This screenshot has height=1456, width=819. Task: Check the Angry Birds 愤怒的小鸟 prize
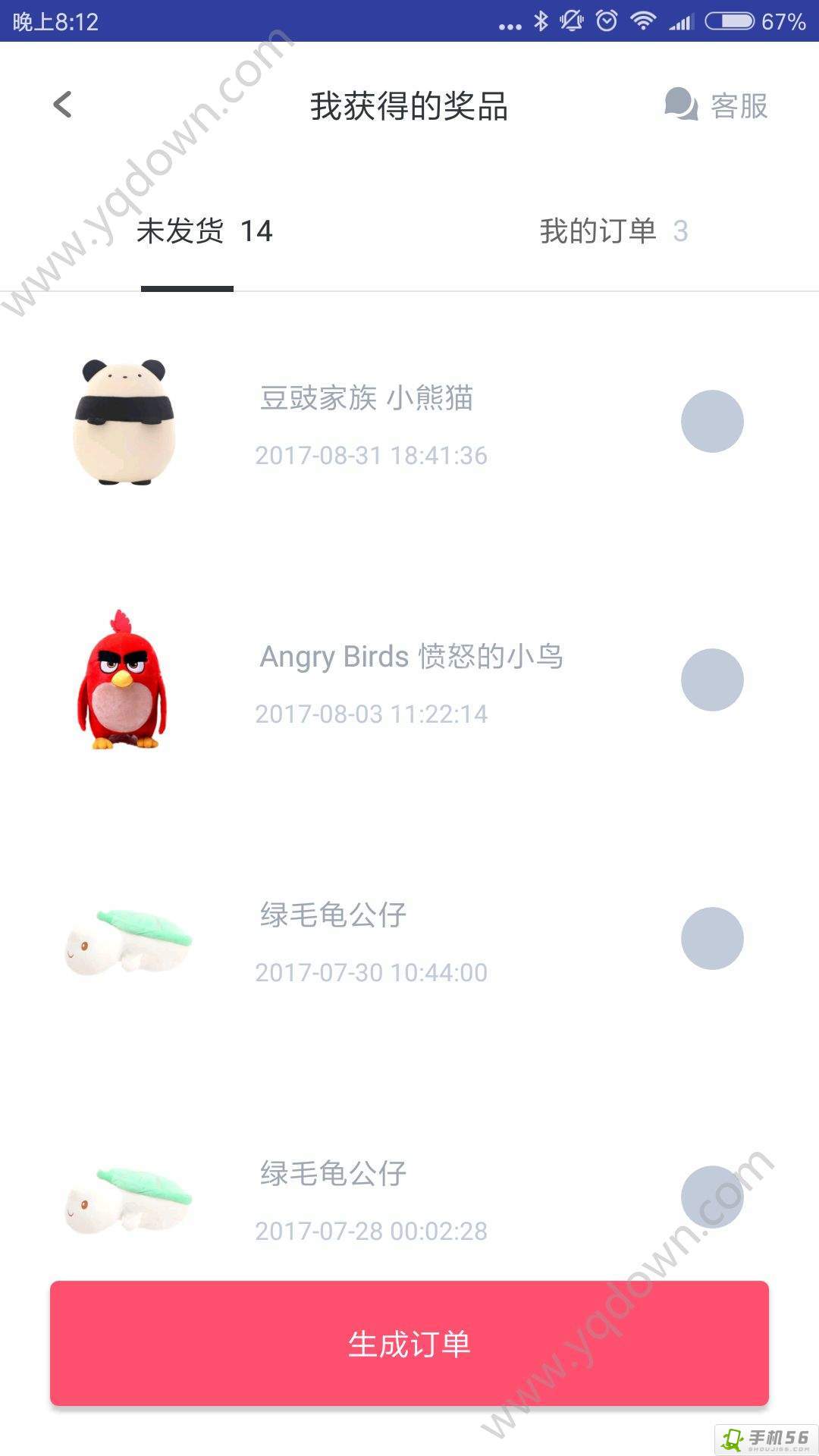[x=712, y=680]
